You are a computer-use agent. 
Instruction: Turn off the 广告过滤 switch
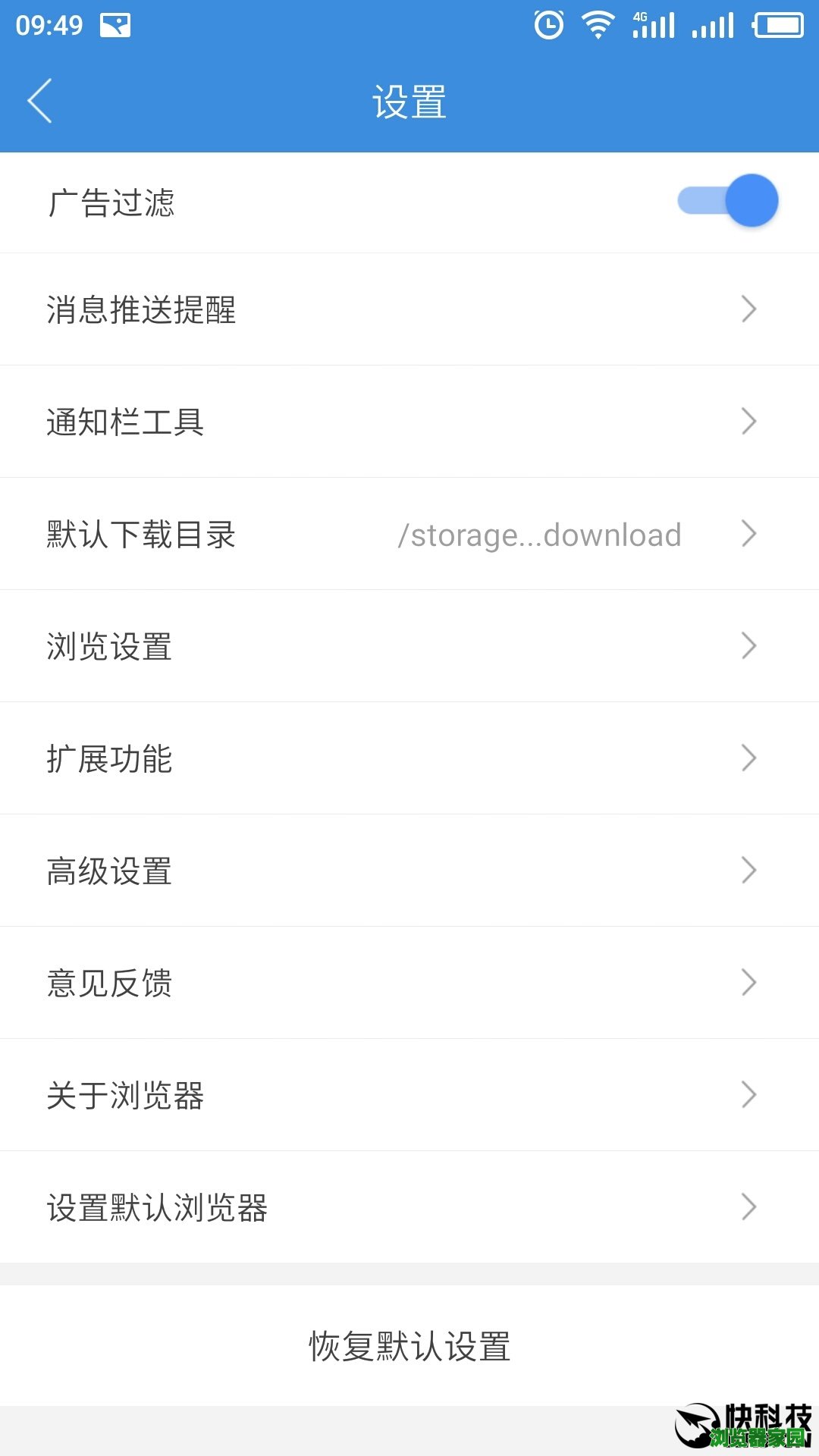(x=728, y=201)
